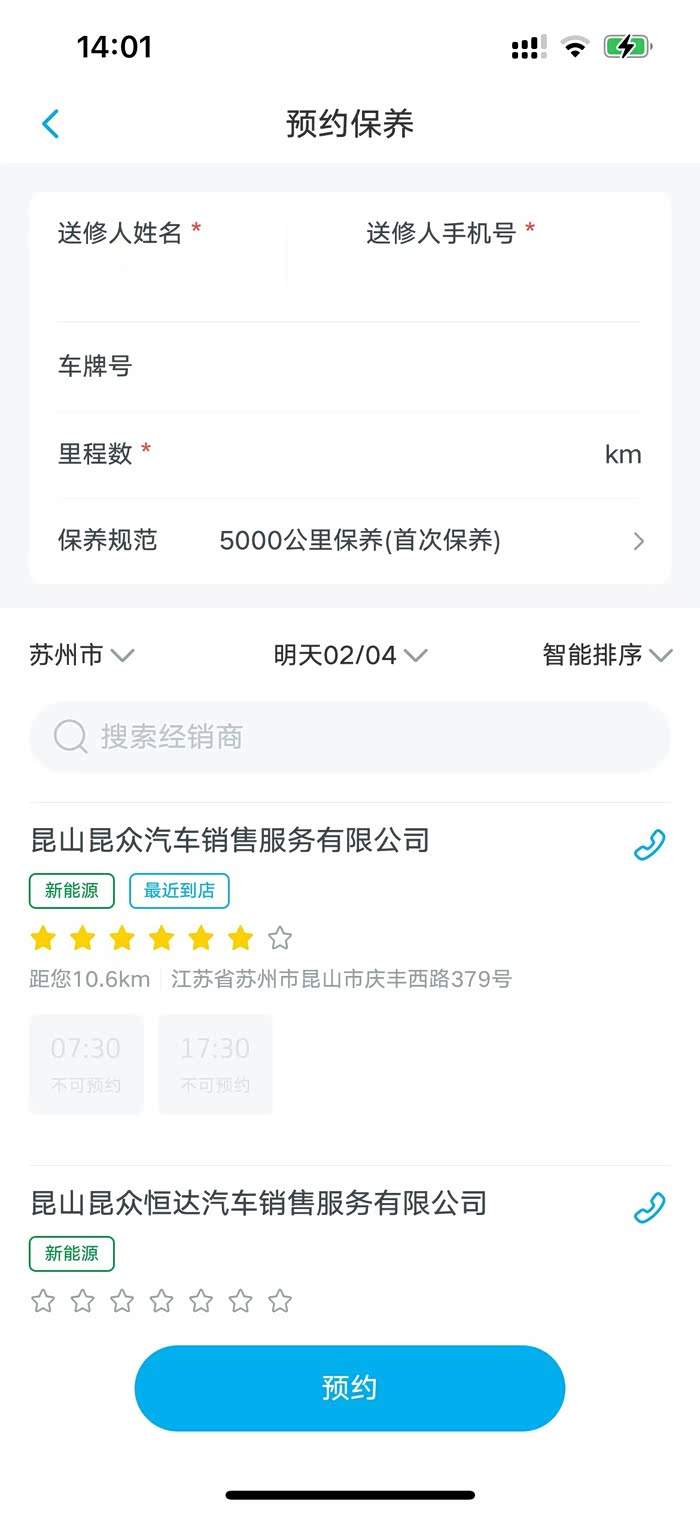Submit with the 预约 button
The image size is (700, 1514).
click(350, 1388)
